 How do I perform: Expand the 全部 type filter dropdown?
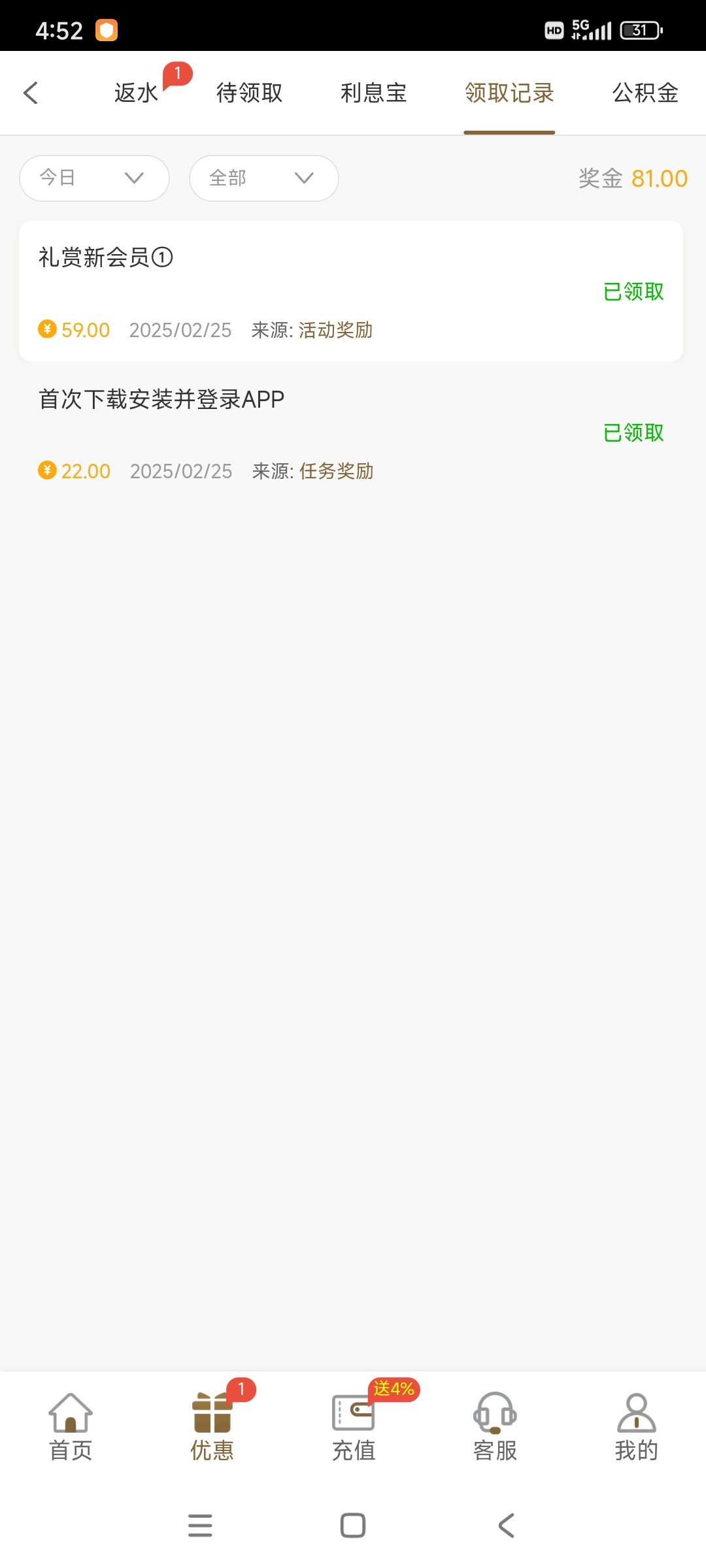pyautogui.click(x=263, y=178)
